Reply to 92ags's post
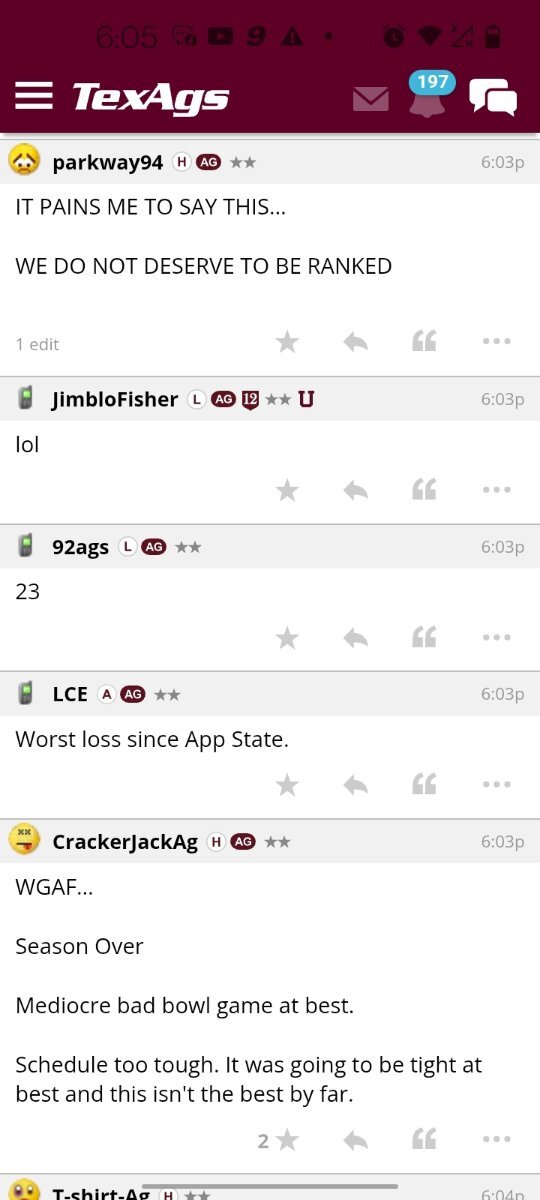This screenshot has height=1200, width=540. point(355,637)
